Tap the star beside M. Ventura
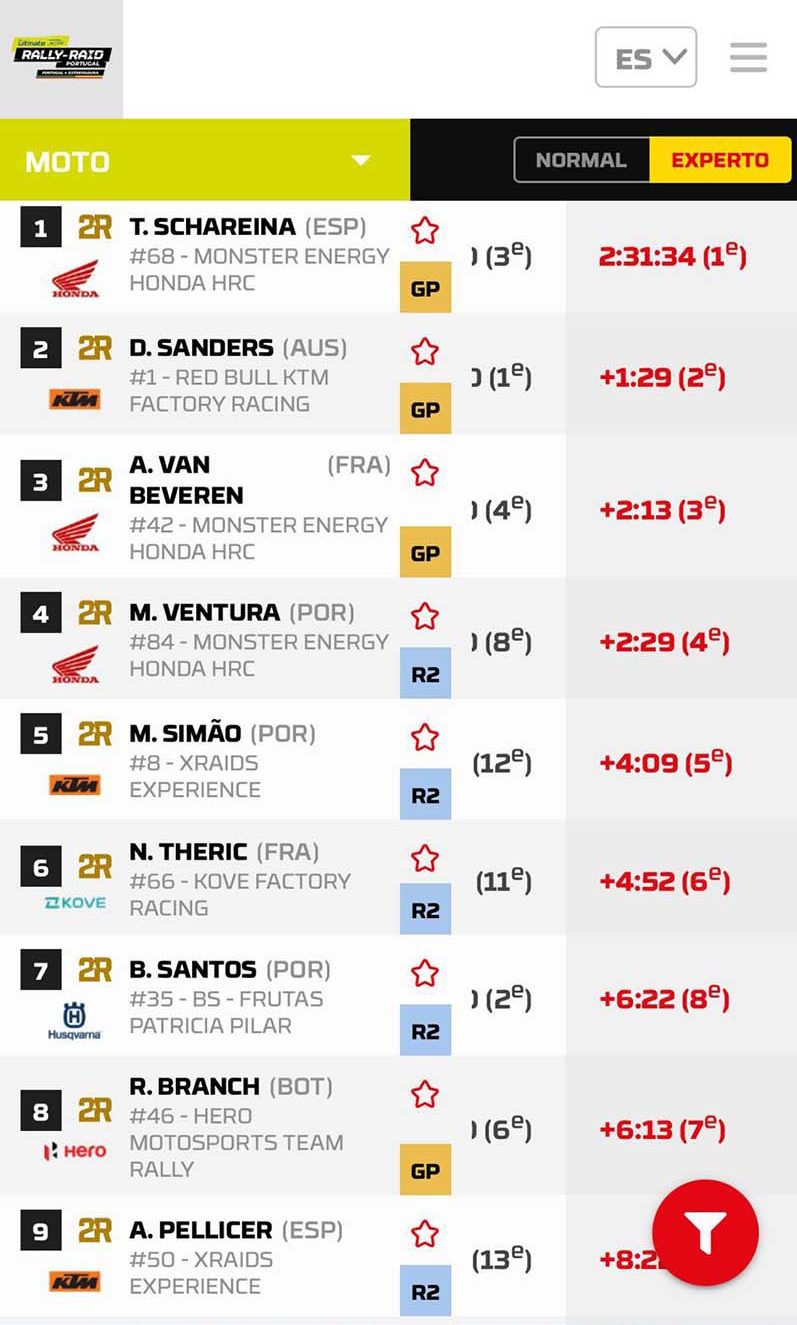Screen dimensions: 797x1325 tap(425, 617)
